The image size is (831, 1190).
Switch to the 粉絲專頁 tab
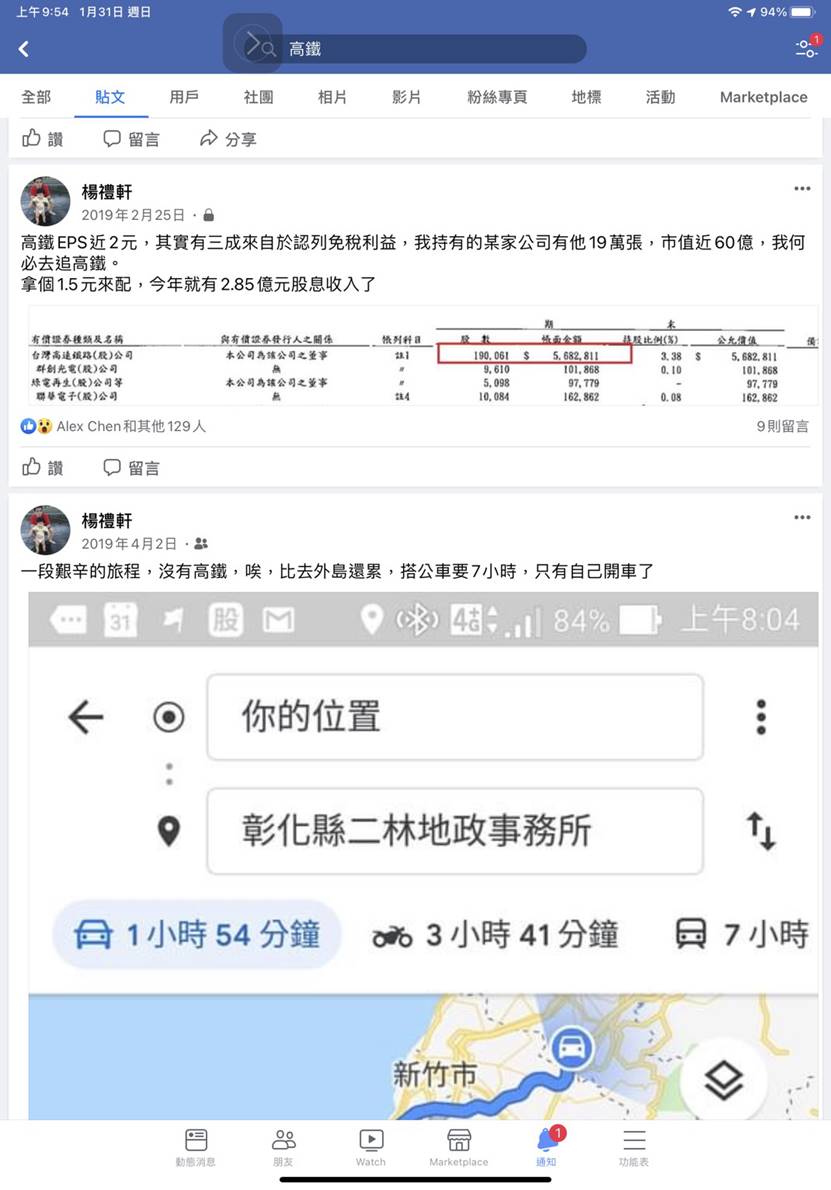[497, 97]
